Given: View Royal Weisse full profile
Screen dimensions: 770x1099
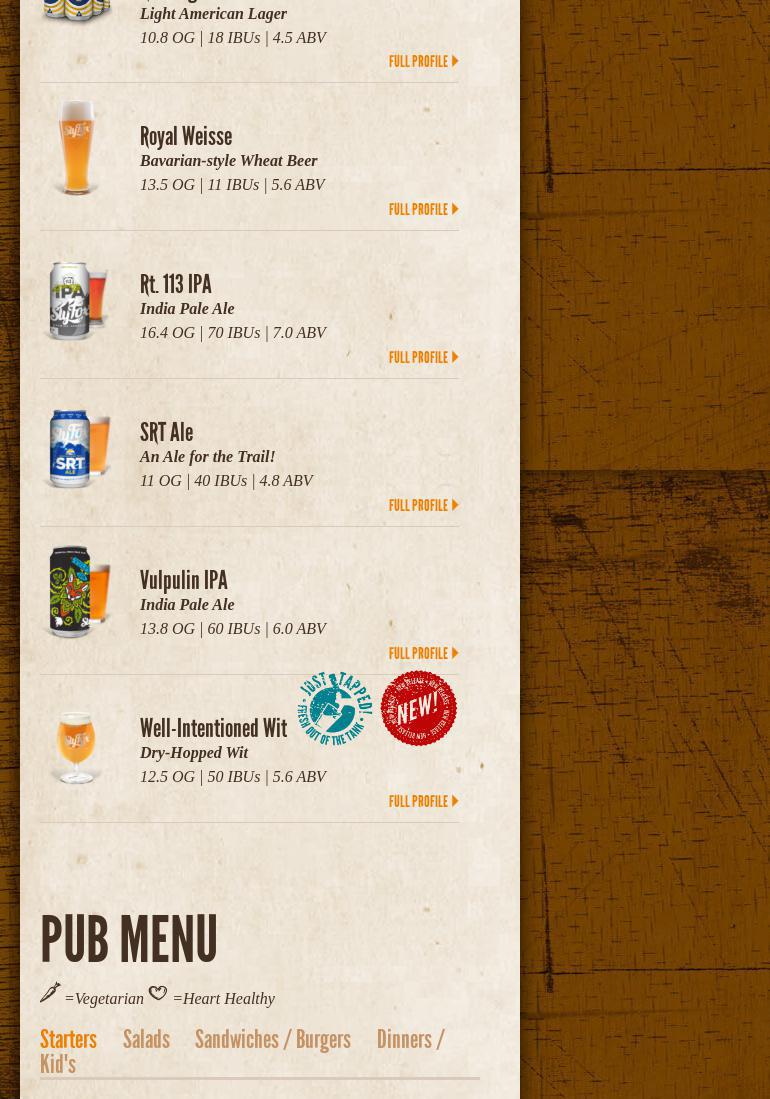Looking at the screenshot, I should pos(422,210).
